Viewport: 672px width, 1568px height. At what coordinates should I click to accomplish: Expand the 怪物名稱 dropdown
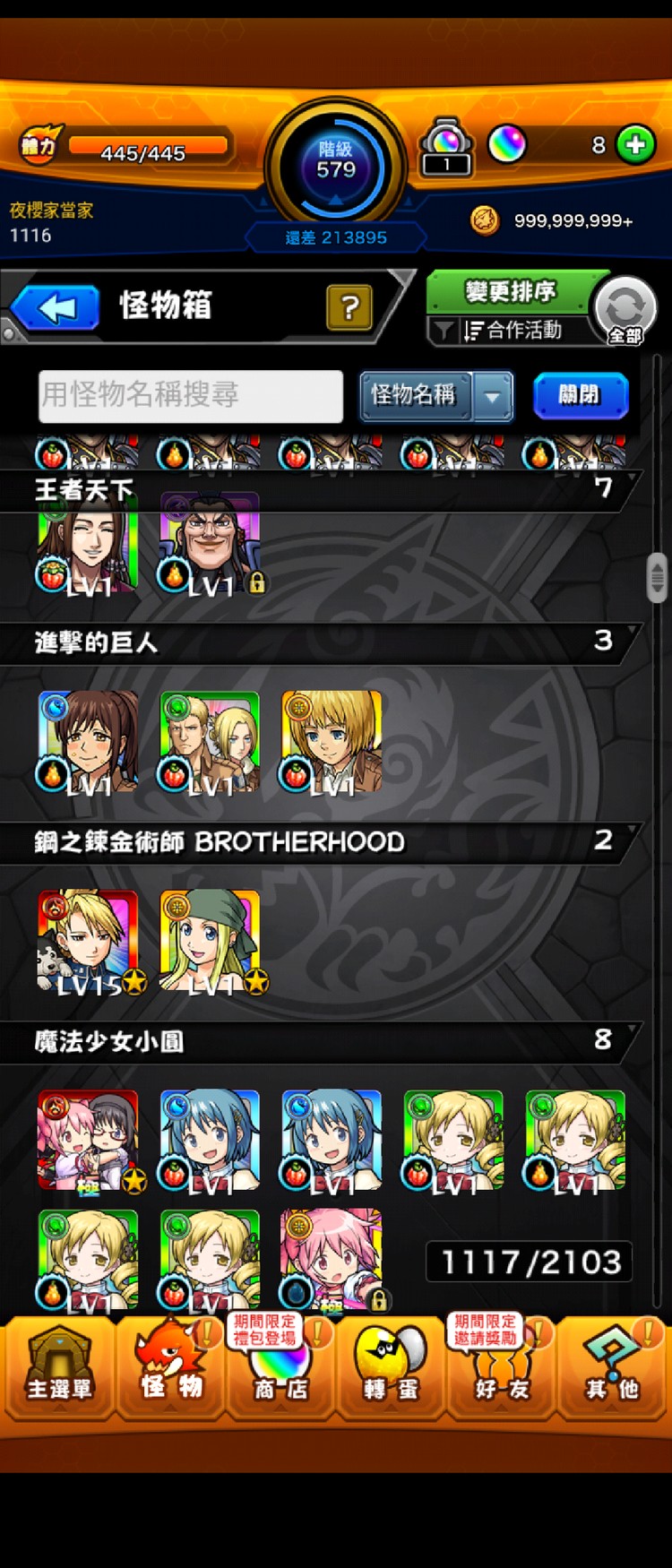click(492, 395)
